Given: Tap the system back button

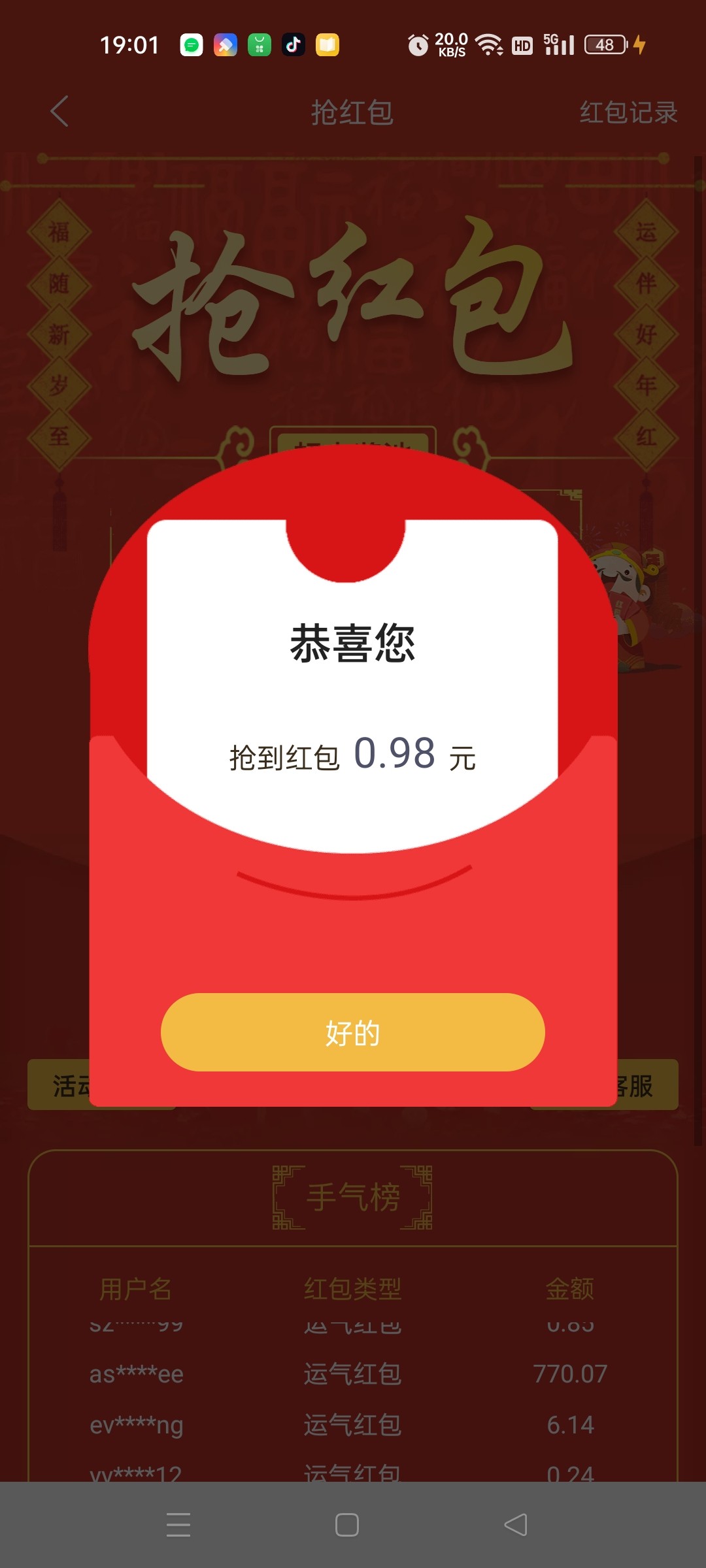Looking at the screenshot, I should coord(516,1525).
